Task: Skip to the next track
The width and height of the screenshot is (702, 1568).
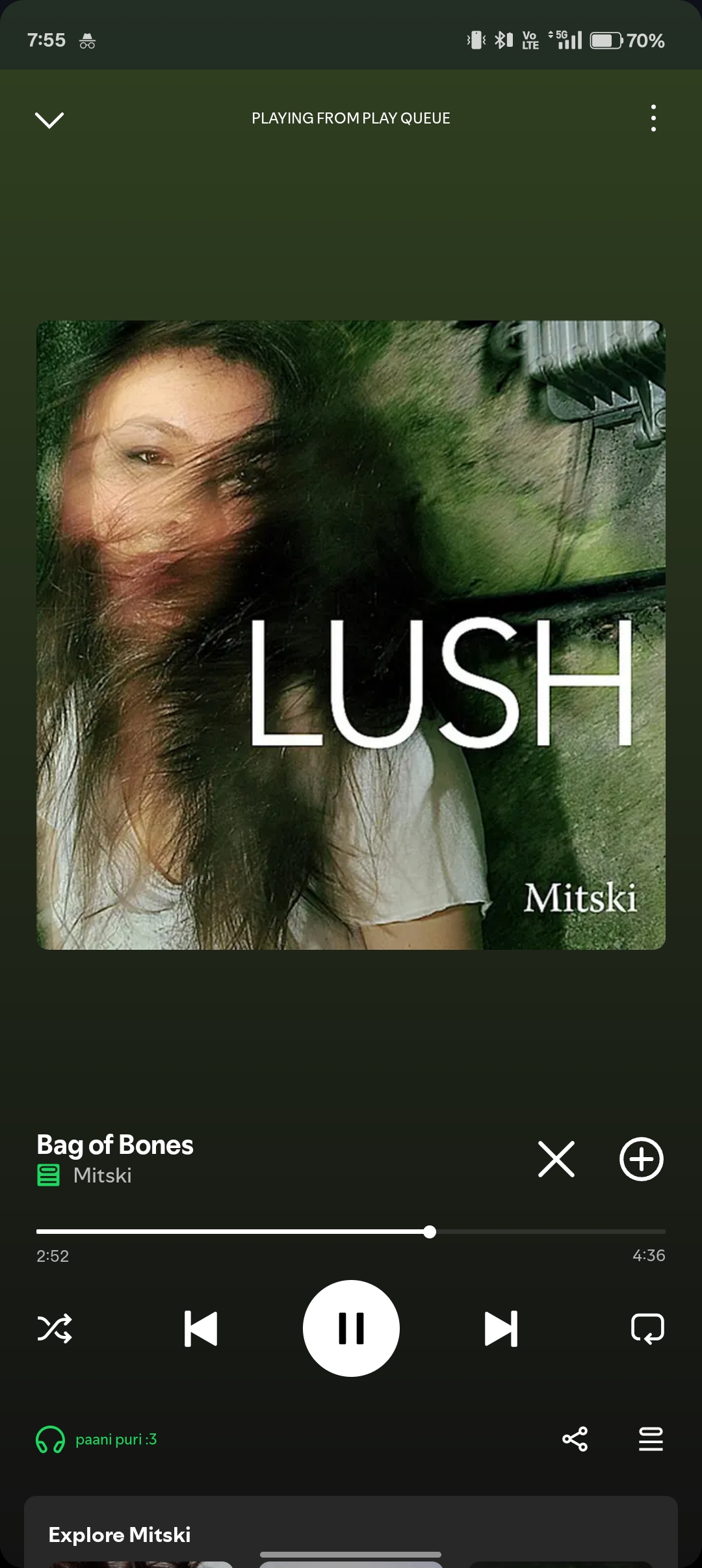Action: [501, 1328]
